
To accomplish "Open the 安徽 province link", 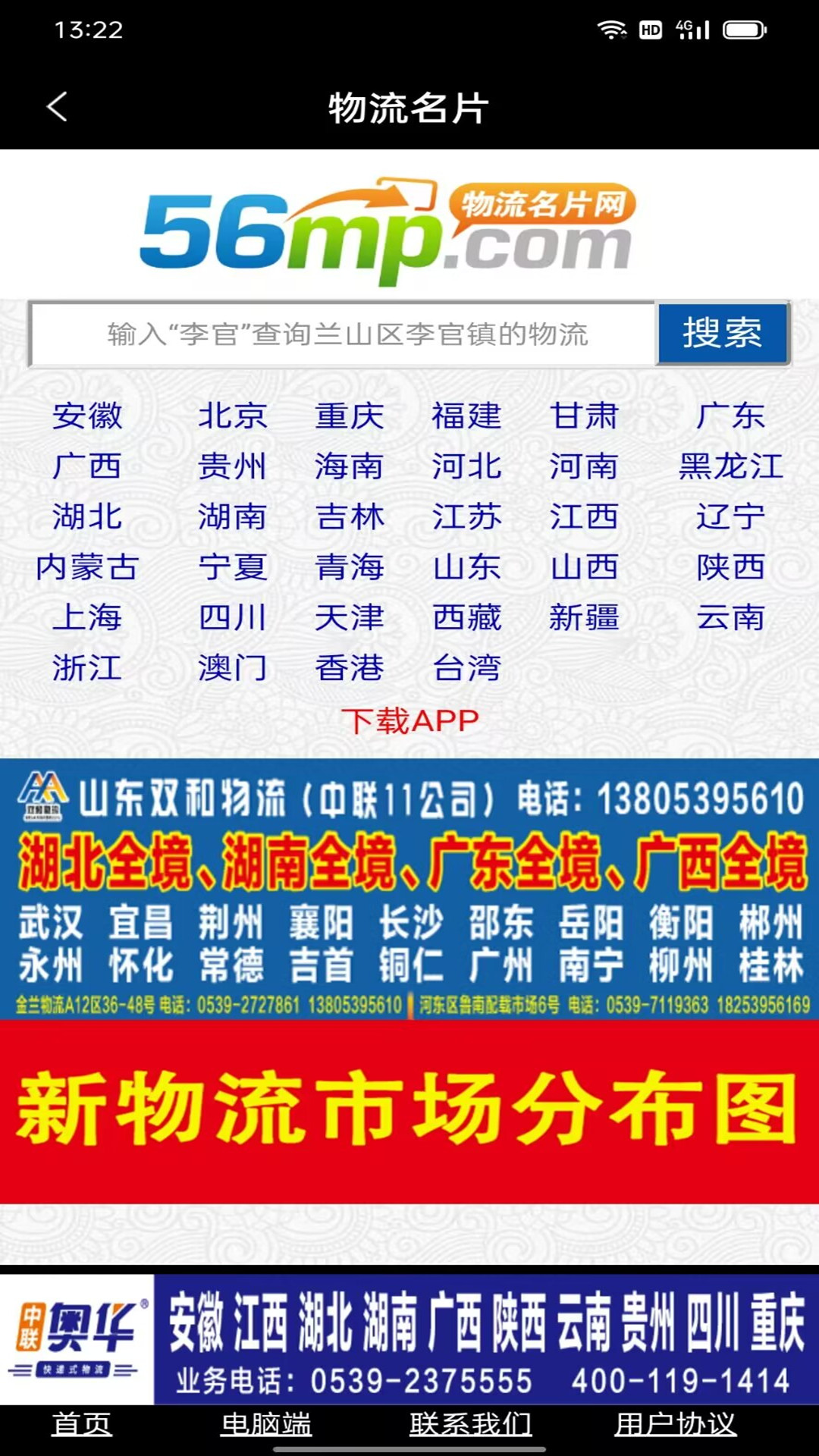I will point(87,416).
